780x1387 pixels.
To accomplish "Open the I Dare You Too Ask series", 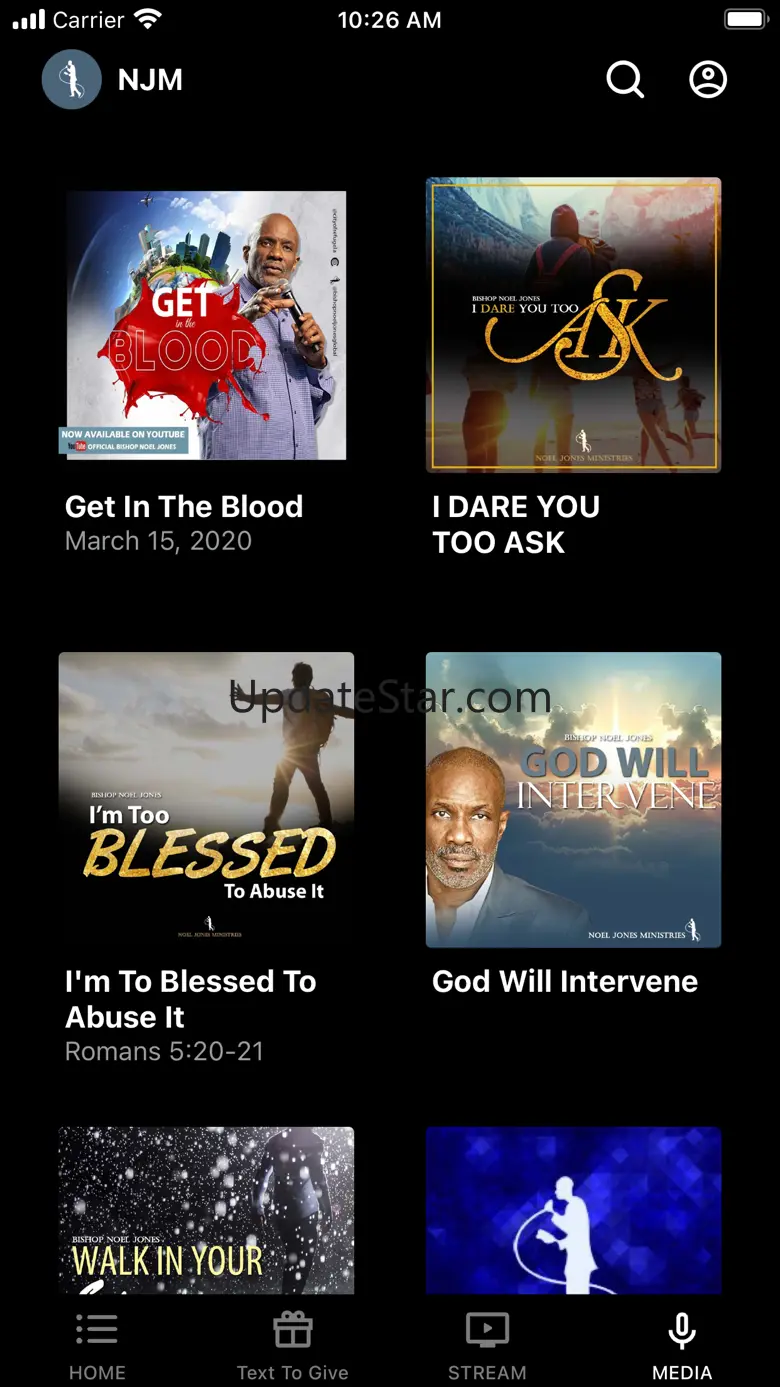I will (x=573, y=325).
